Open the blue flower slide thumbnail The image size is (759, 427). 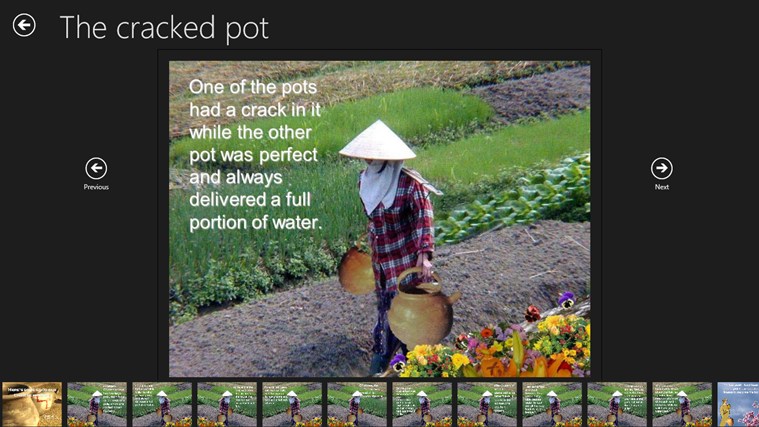(x=738, y=404)
